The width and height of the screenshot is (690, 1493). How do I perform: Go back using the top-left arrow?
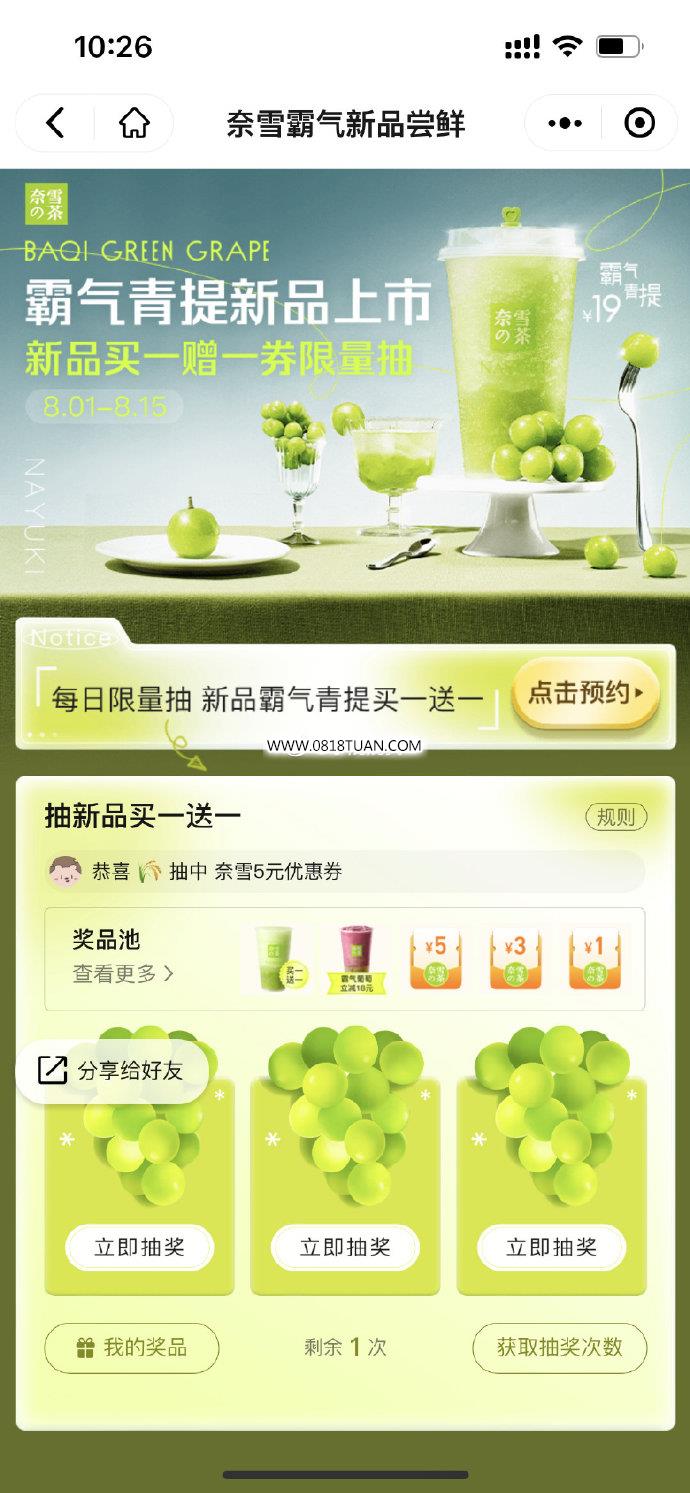(x=56, y=123)
